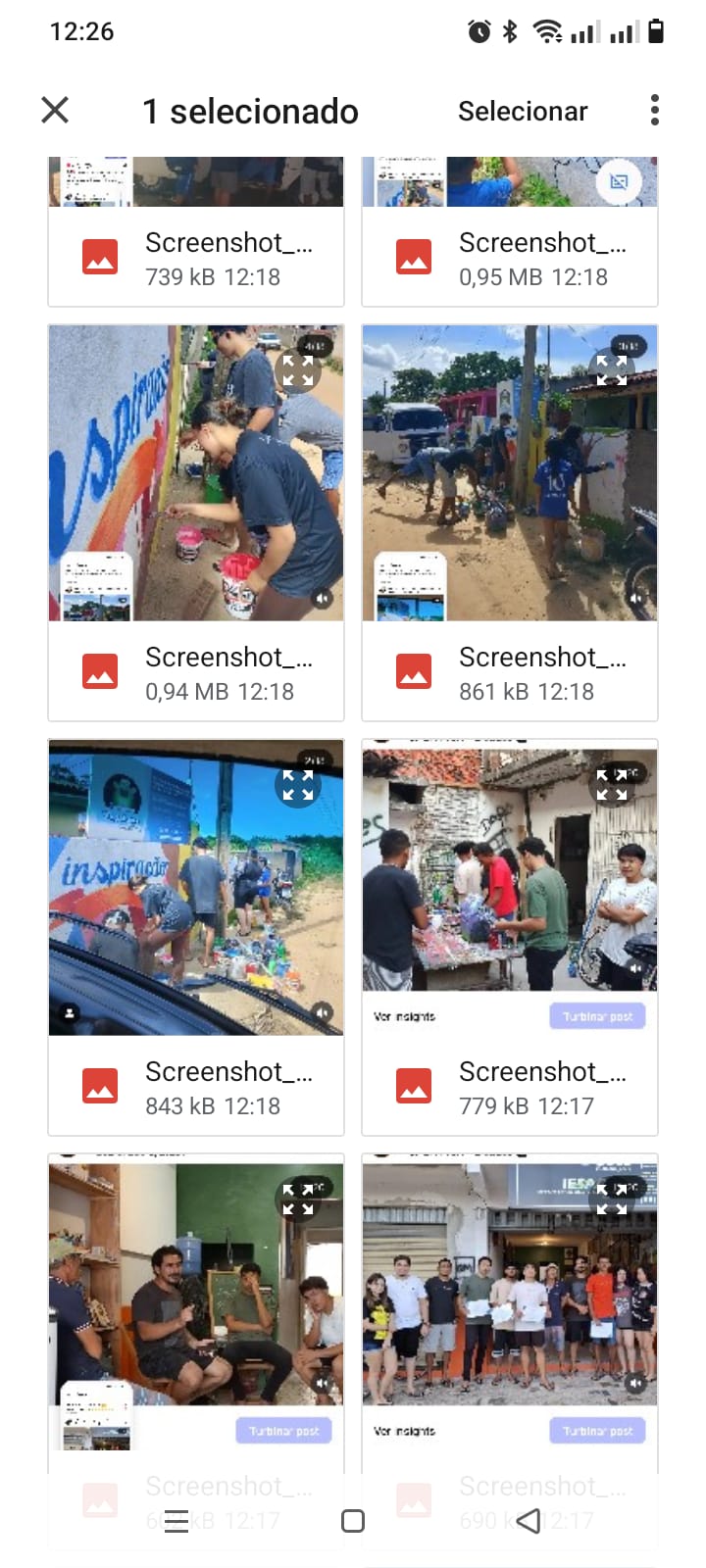Screen dimensions: 706x1568
Task: Select the 739 kB screenshot file
Action: click(x=196, y=259)
